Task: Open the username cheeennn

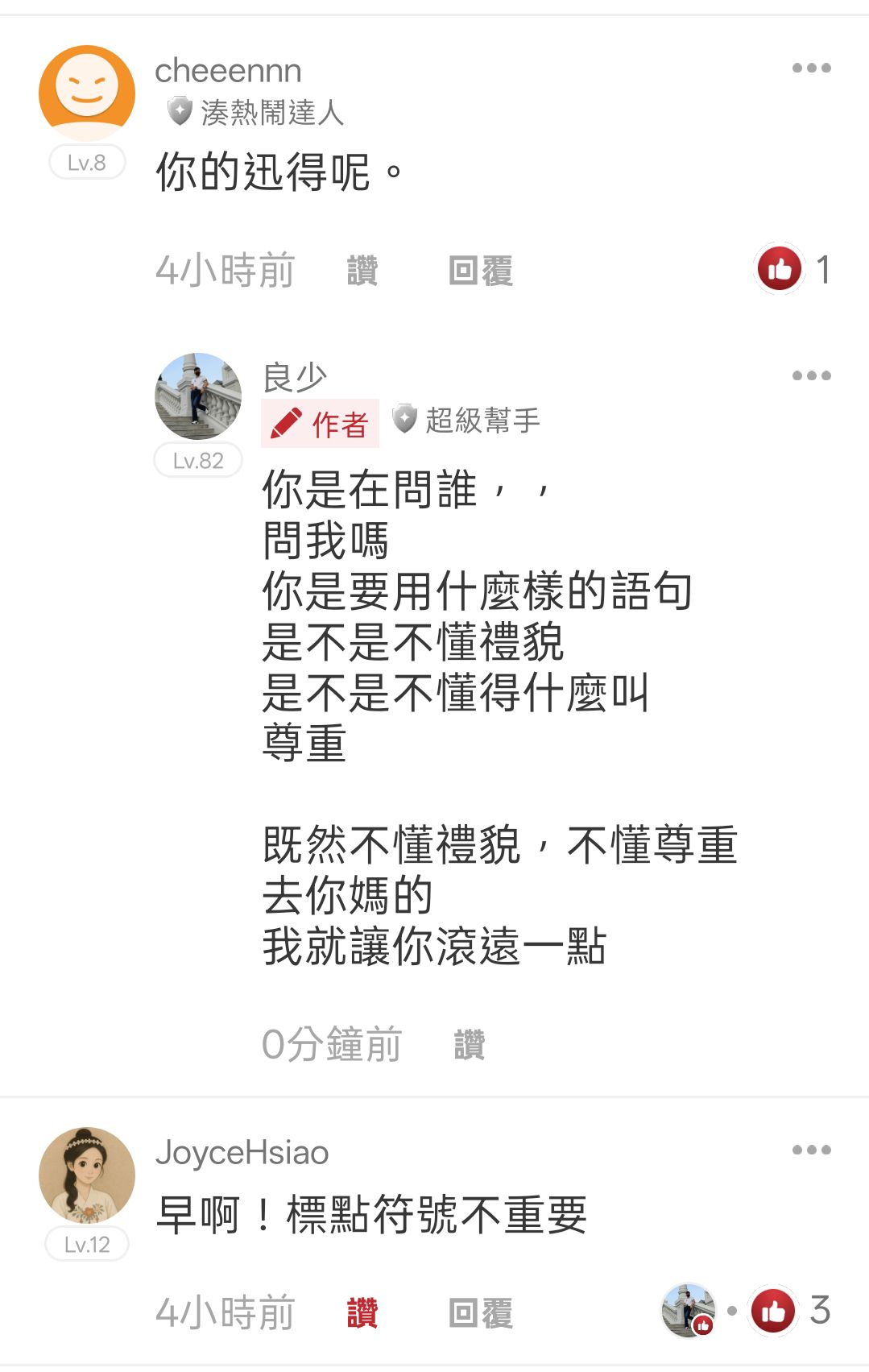Action: pyautogui.click(x=228, y=71)
